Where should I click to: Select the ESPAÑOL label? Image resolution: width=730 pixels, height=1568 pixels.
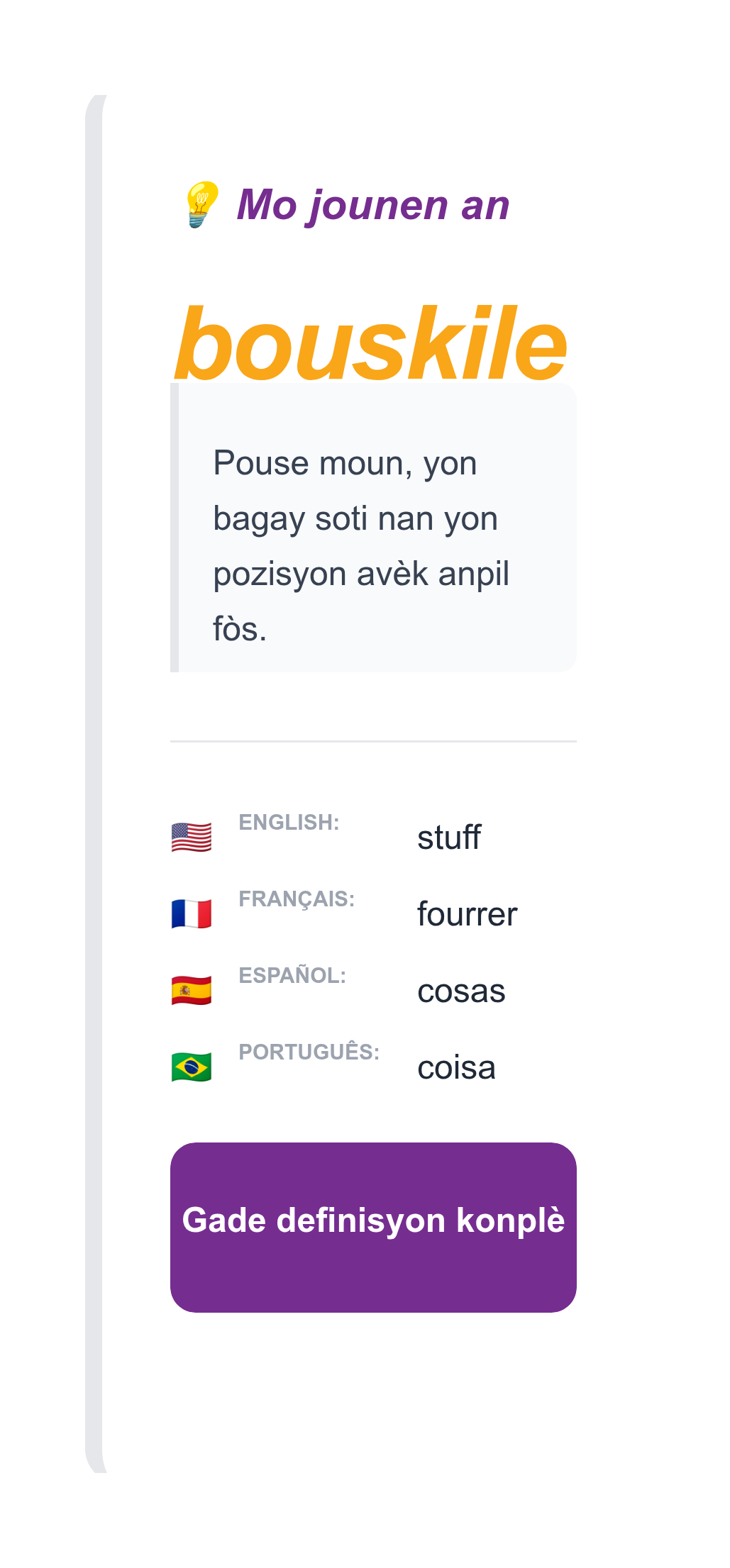click(x=292, y=975)
